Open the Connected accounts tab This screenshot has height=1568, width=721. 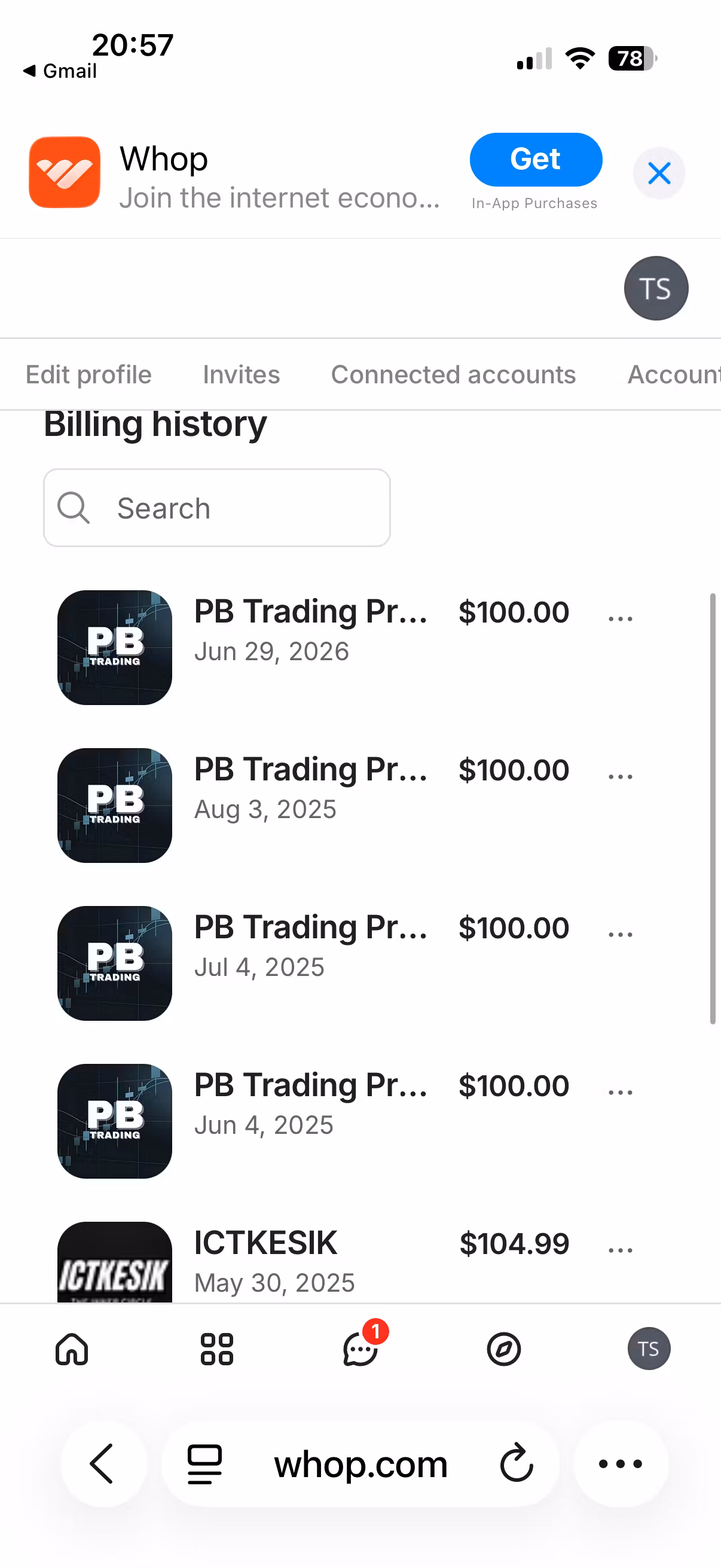click(453, 374)
